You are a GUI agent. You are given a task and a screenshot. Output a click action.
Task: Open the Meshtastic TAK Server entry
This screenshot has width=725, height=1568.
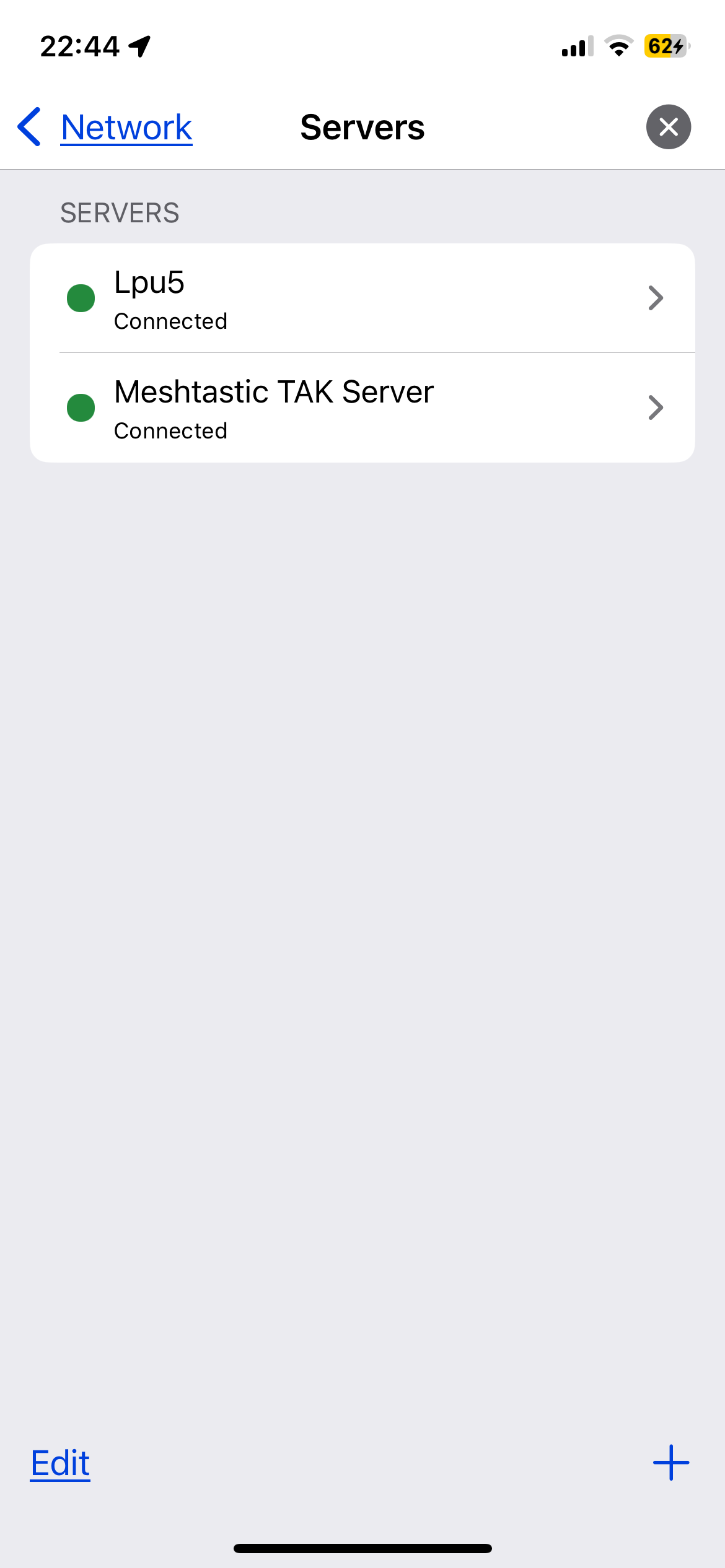tap(362, 408)
